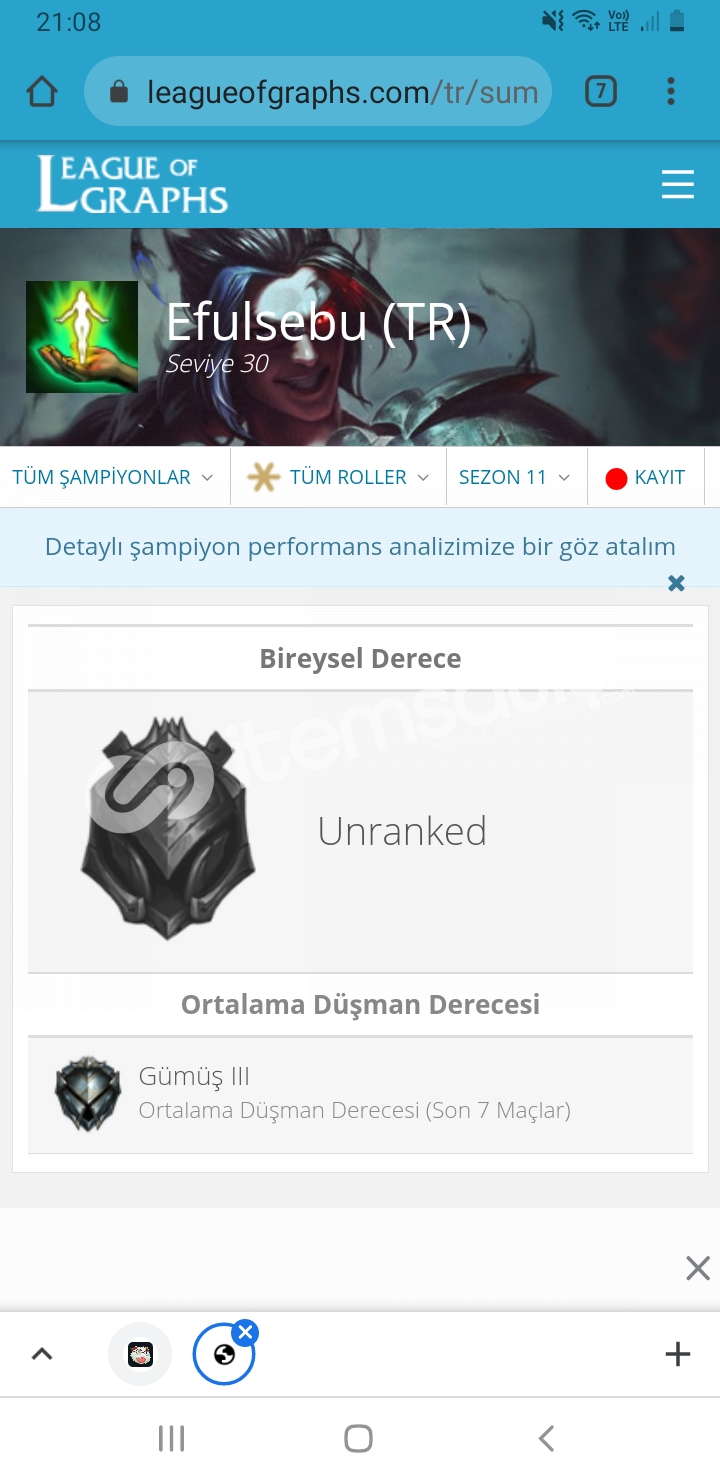Viewport: 720px width, 1480px height.
Task: Tap the browser home icon
Action: [42, 92]
